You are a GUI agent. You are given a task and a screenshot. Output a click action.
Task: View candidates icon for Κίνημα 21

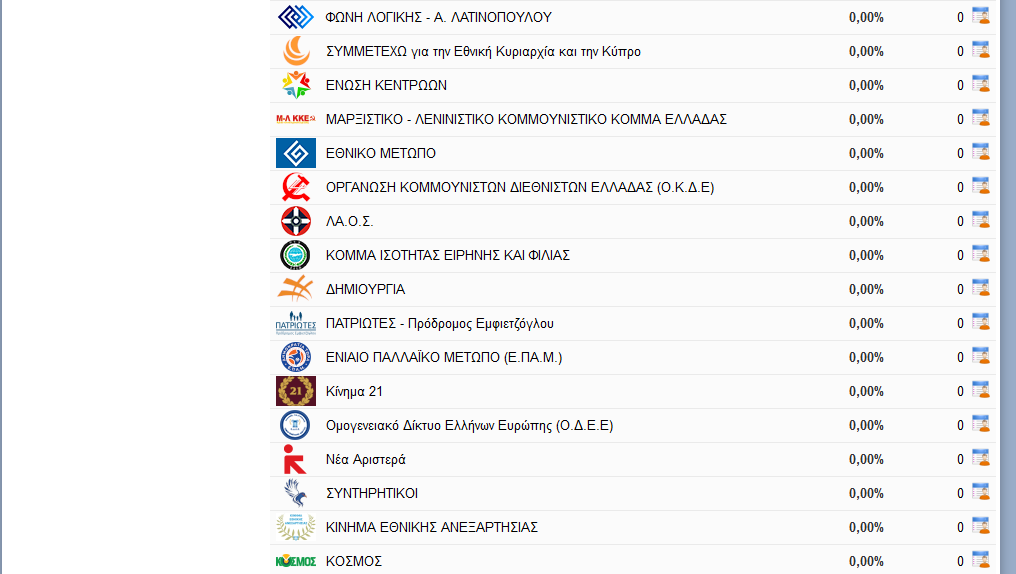tap(980, 390)
